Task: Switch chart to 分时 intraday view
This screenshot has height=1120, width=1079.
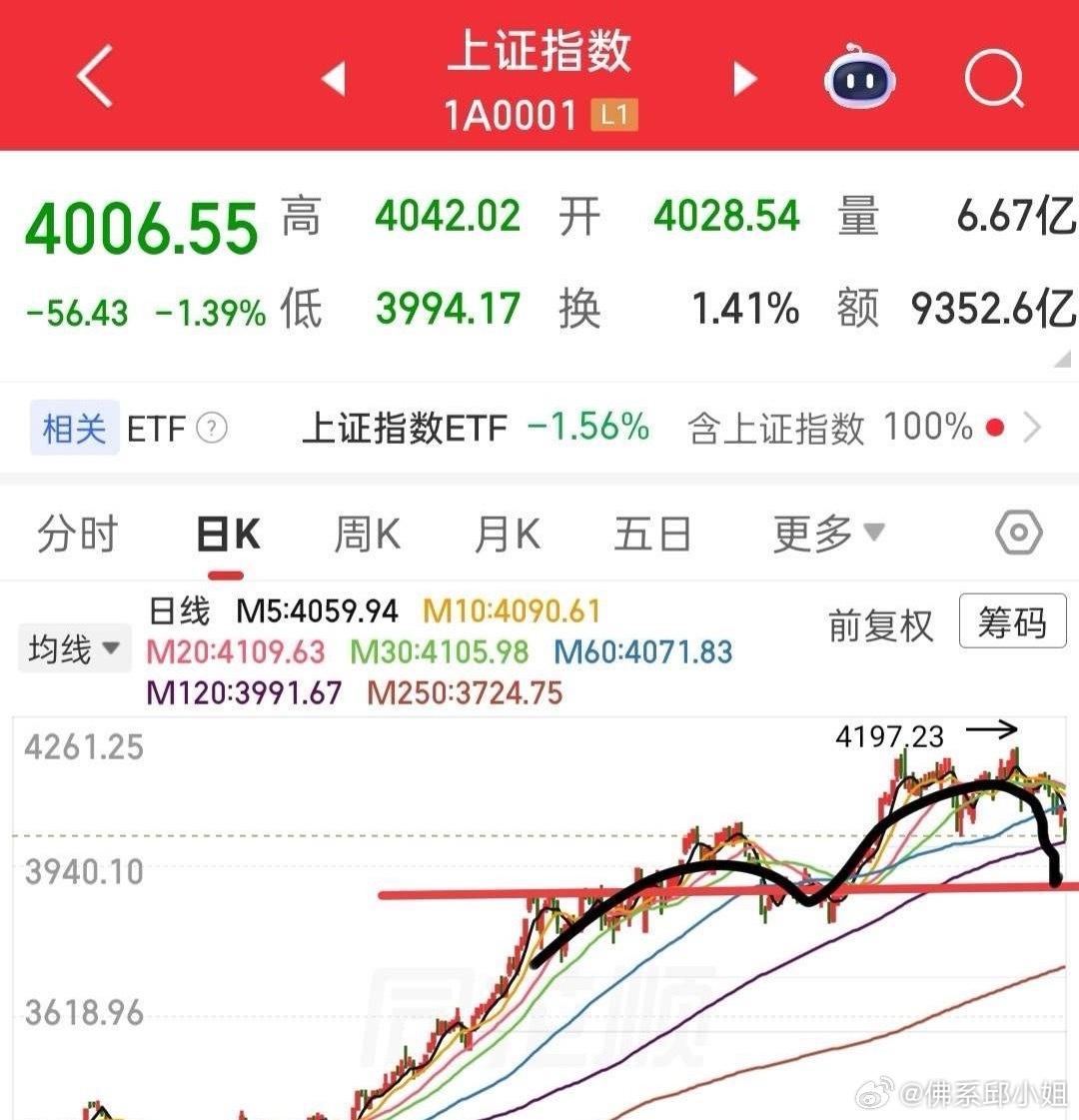Action: [x=78, y=533]
